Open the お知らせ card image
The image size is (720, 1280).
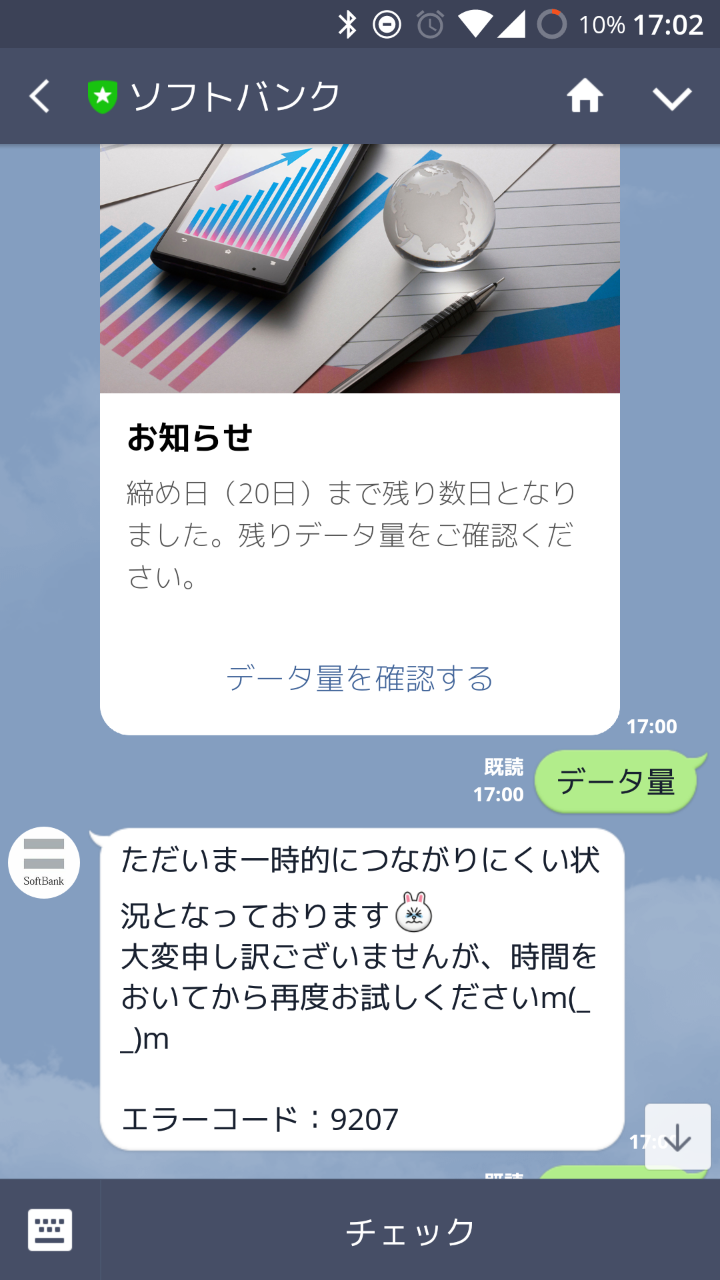360,269
